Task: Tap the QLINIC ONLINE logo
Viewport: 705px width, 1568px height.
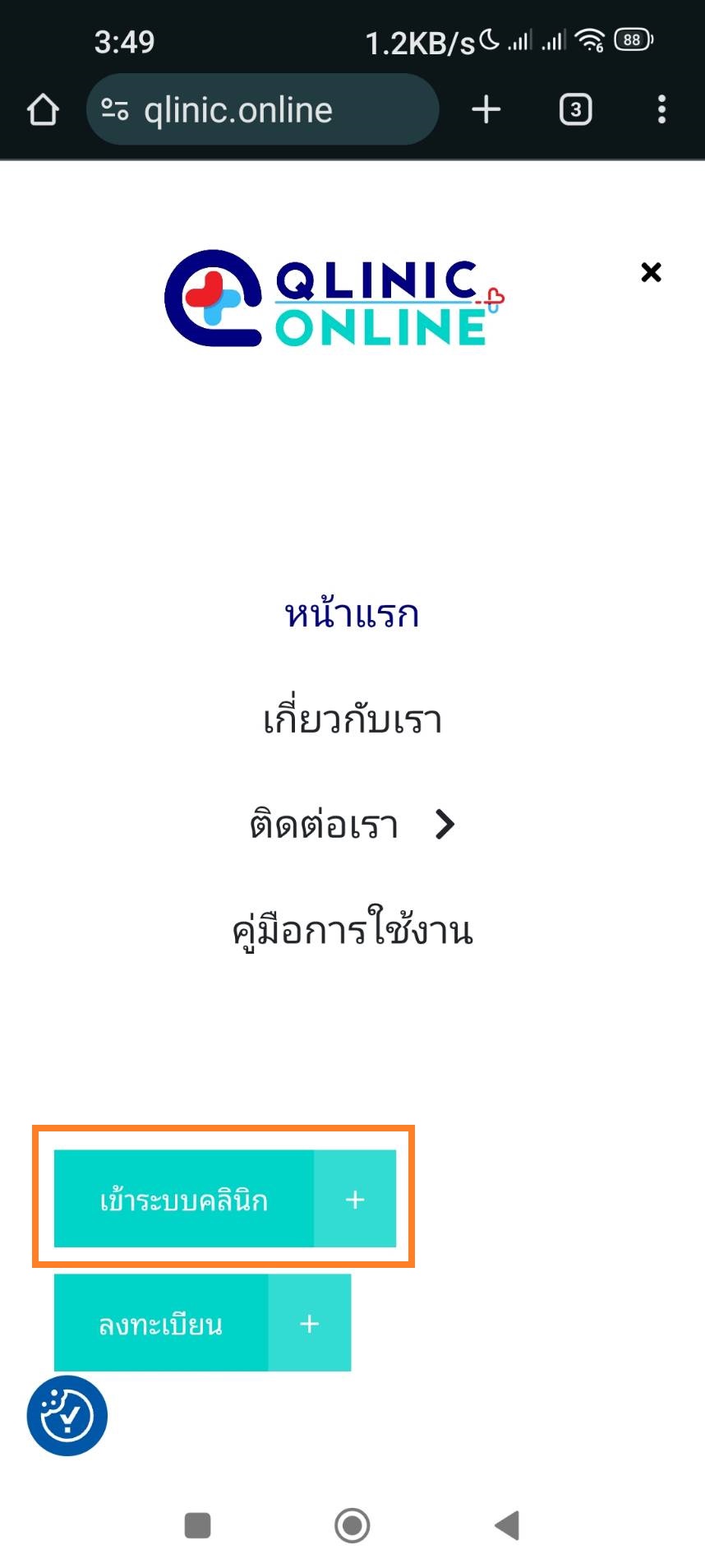Action: [x=334, y=299]
